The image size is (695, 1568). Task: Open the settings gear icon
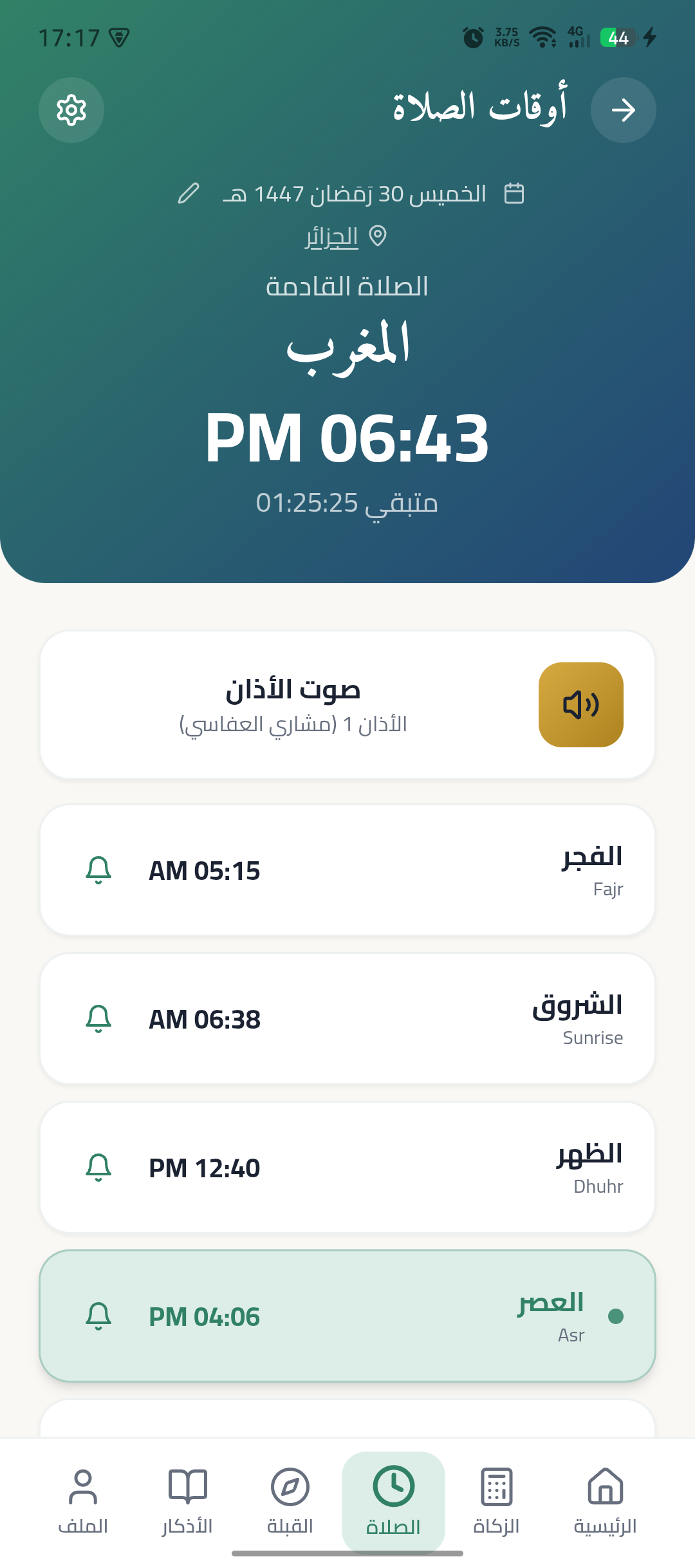(71, 110)
